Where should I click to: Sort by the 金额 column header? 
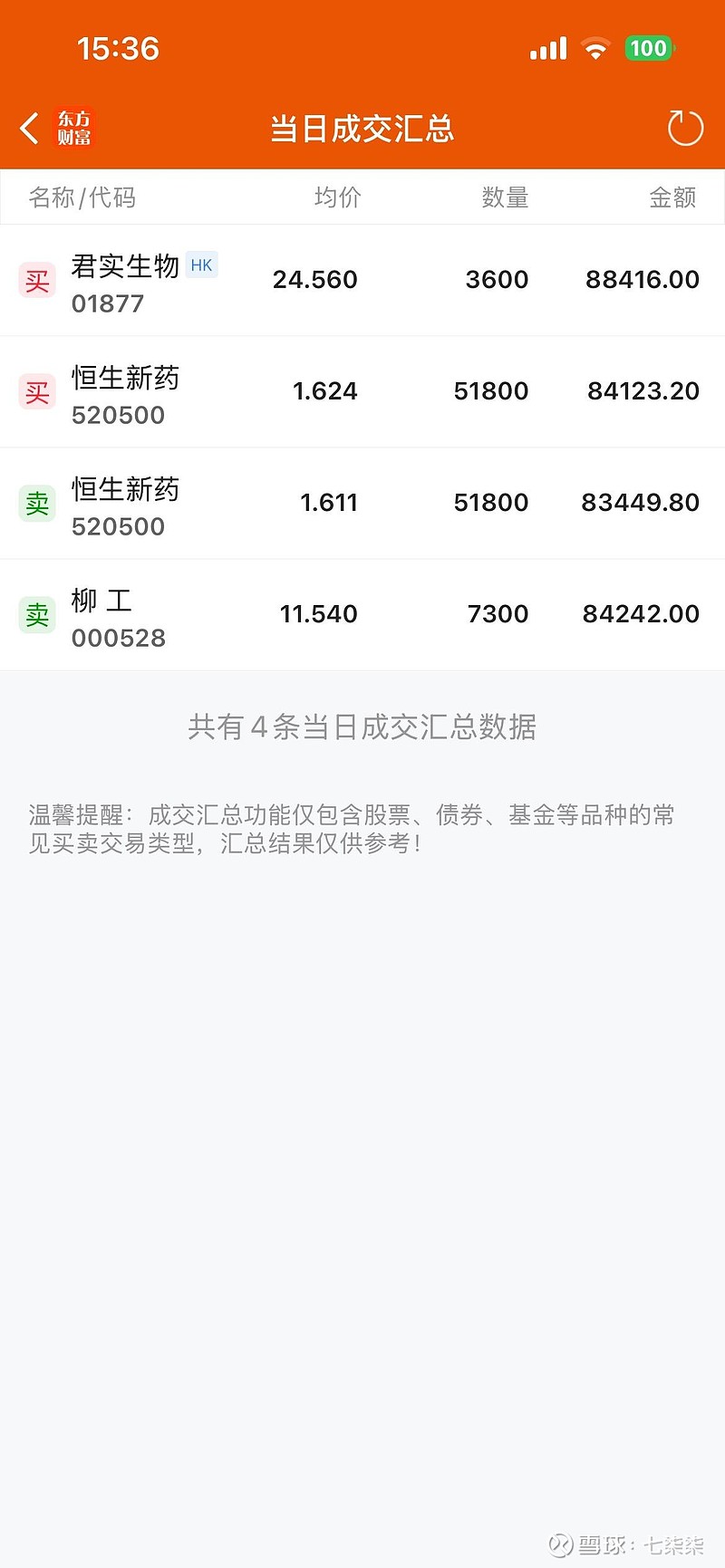673,197
